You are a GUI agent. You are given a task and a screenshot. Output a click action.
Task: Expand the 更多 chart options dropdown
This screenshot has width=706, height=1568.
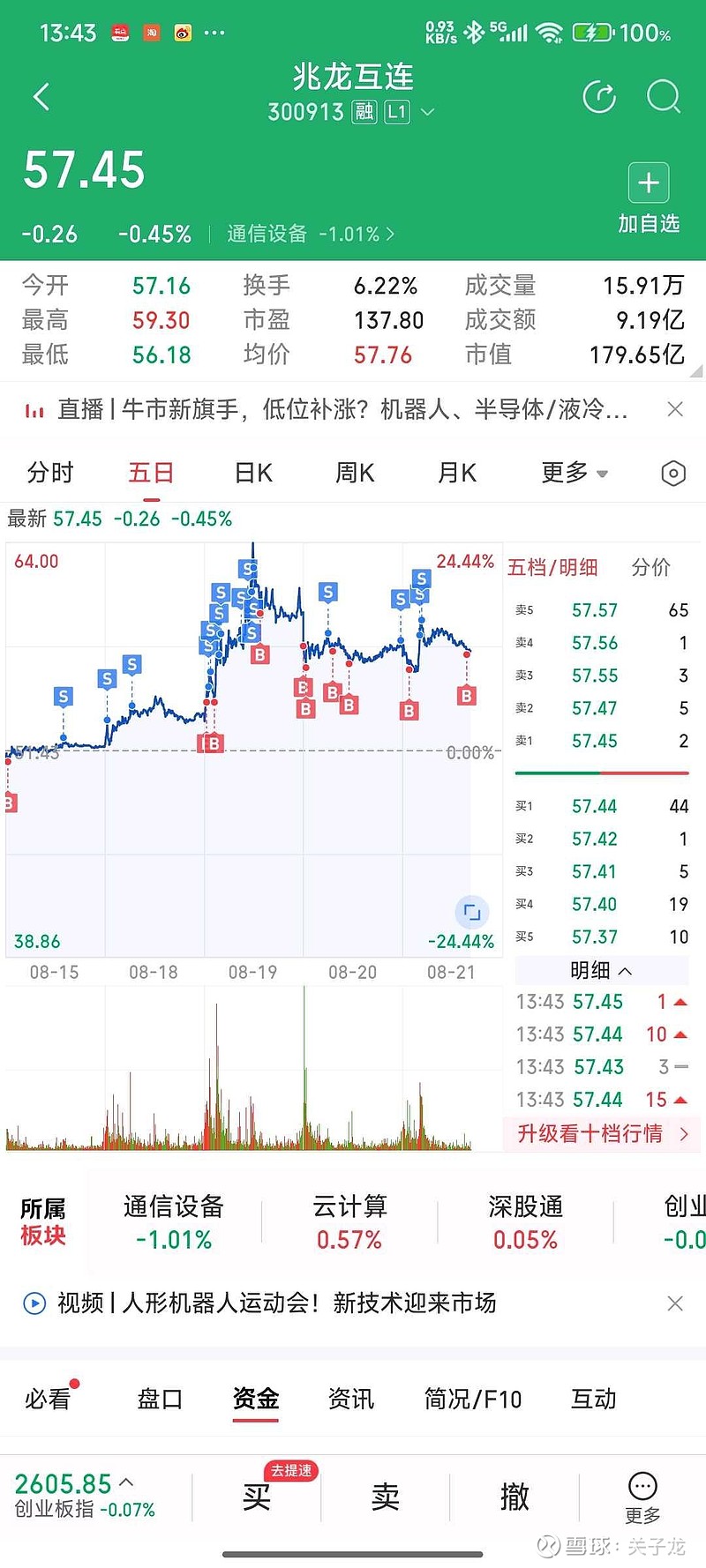[575, 473]
